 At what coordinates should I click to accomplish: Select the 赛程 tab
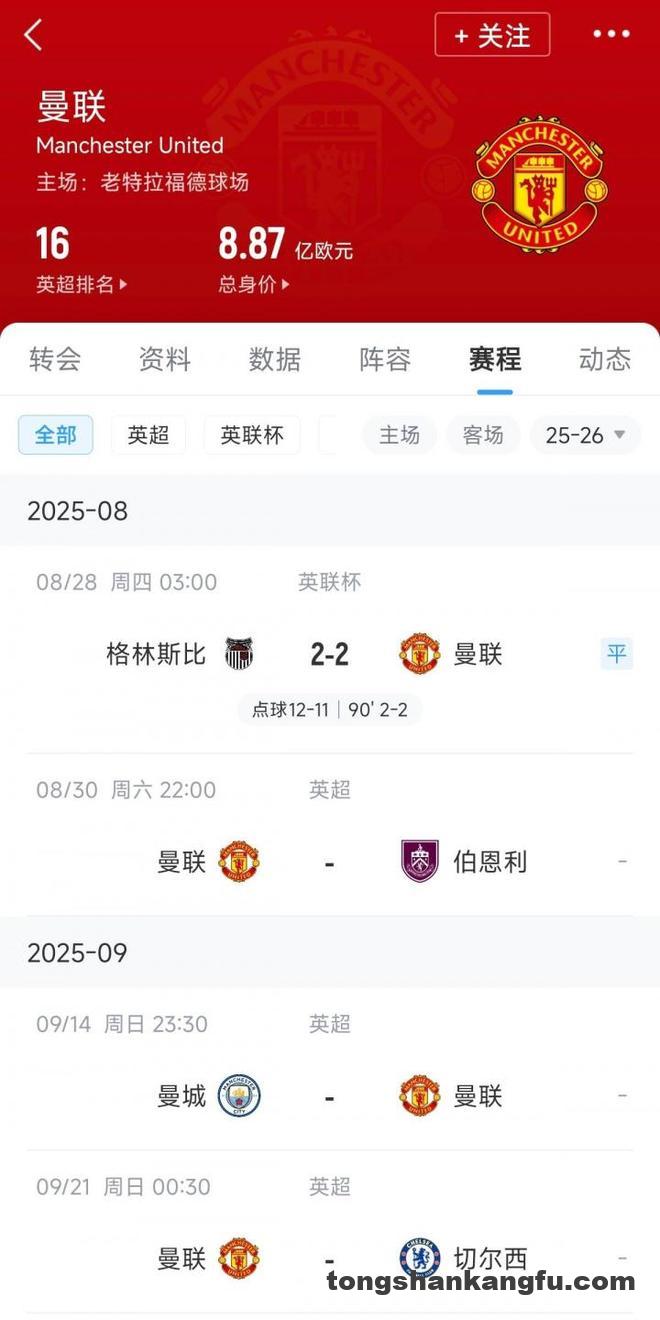pos(495,359)
